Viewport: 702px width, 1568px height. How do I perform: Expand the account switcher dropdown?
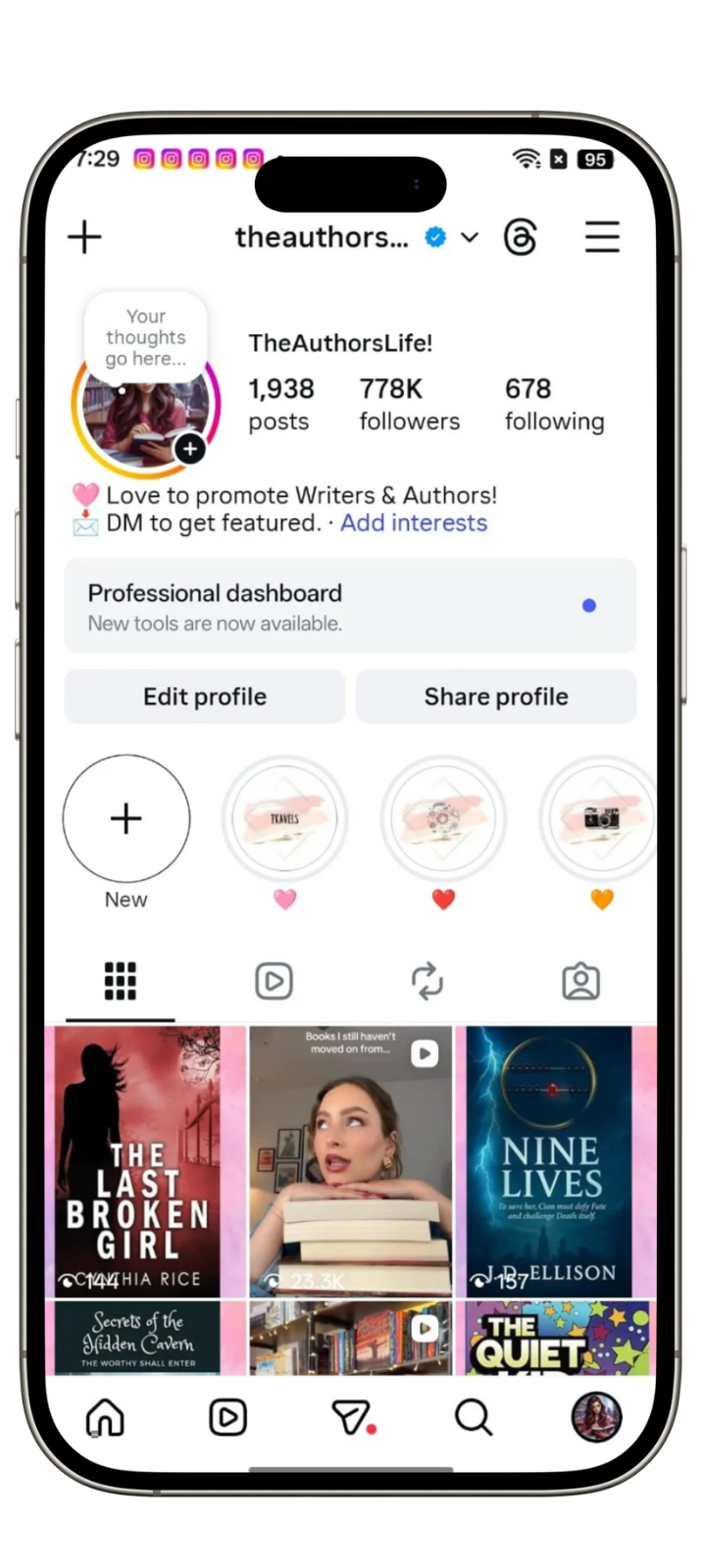point(470,237)
